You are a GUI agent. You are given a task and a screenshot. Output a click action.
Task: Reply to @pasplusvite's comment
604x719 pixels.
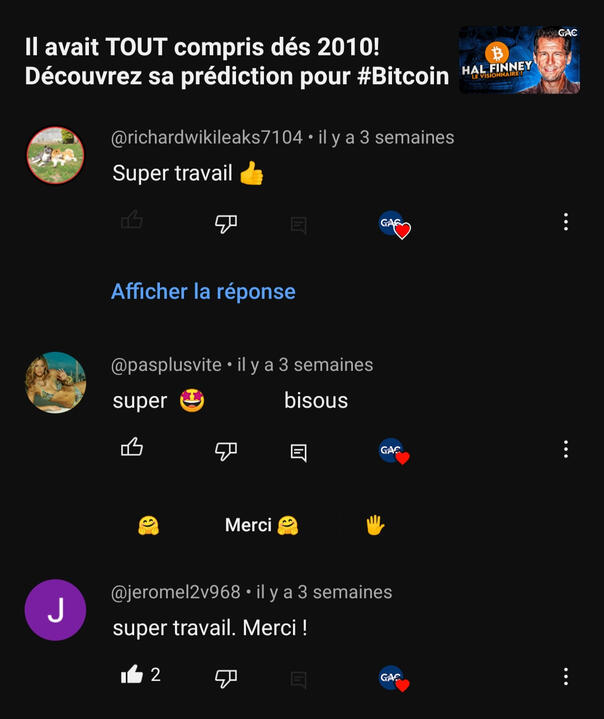[x=298, y=452]
